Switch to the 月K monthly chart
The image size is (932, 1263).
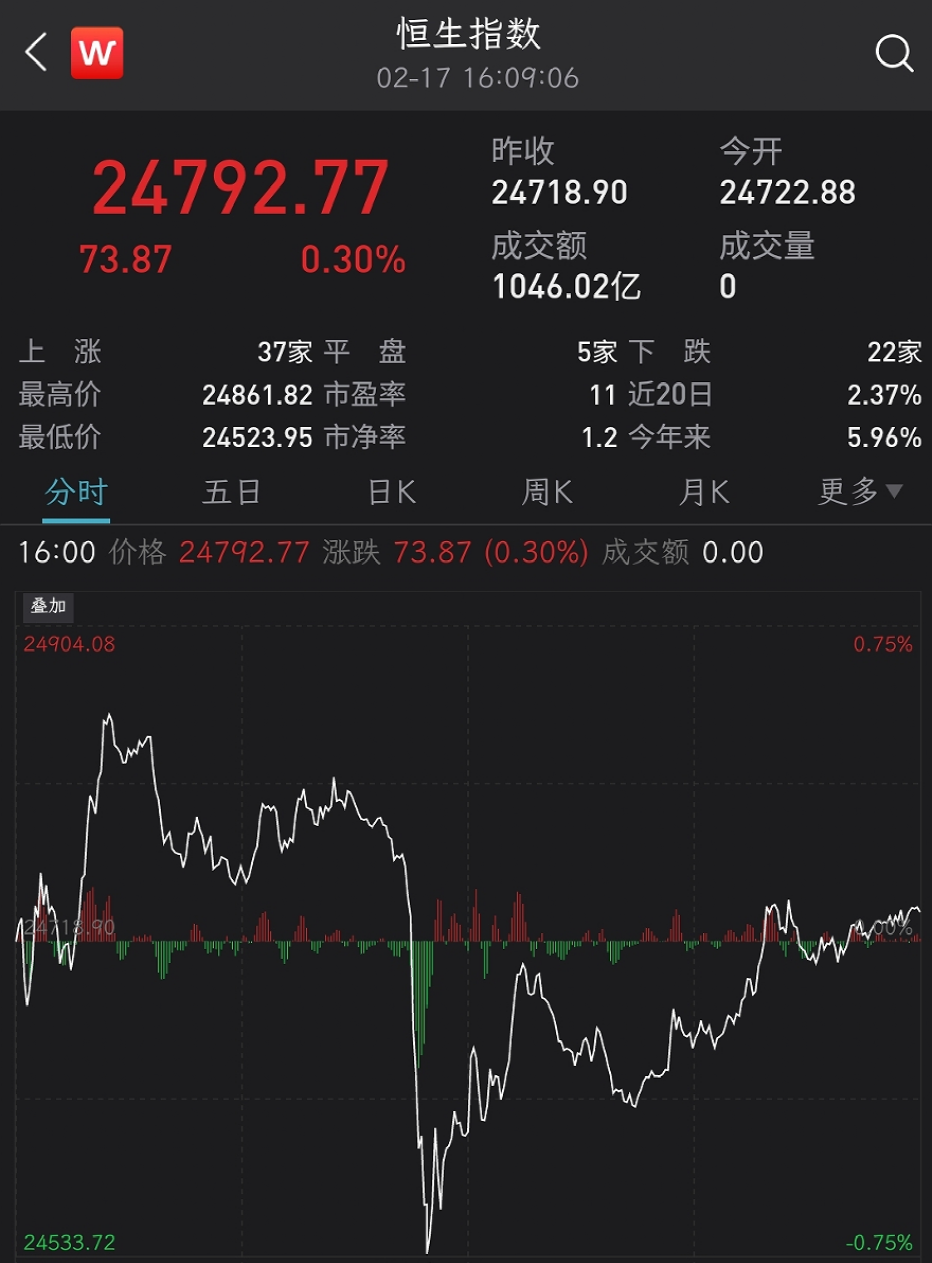pos(703,492)
